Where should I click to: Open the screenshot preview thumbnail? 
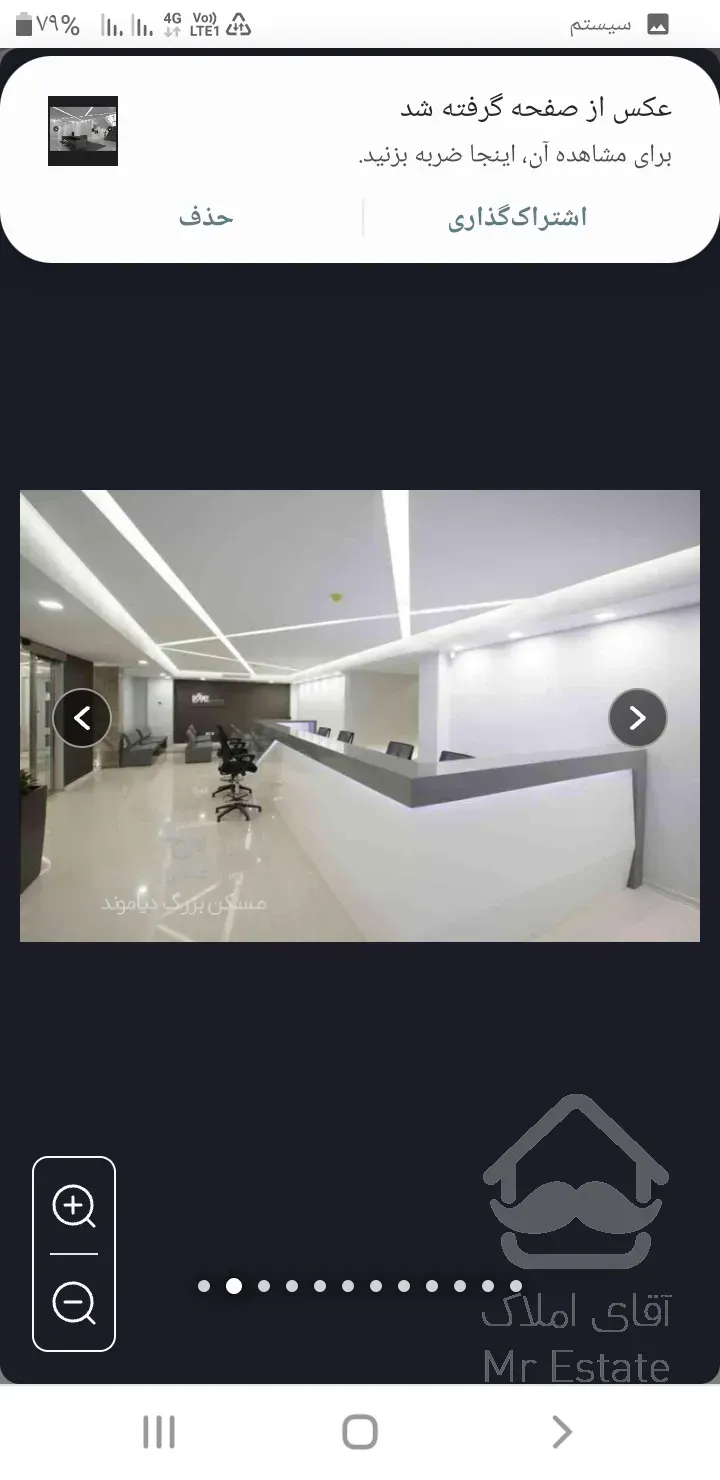click(x=83, y=131)
